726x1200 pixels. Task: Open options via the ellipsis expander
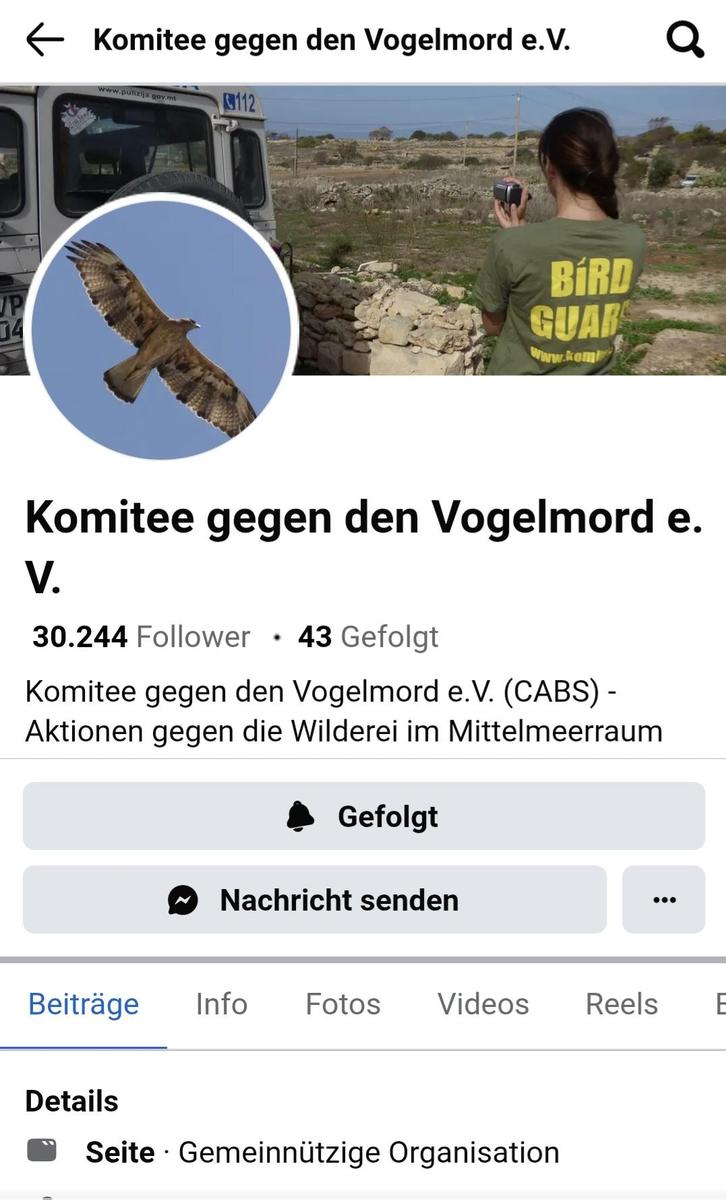point(663,899)
